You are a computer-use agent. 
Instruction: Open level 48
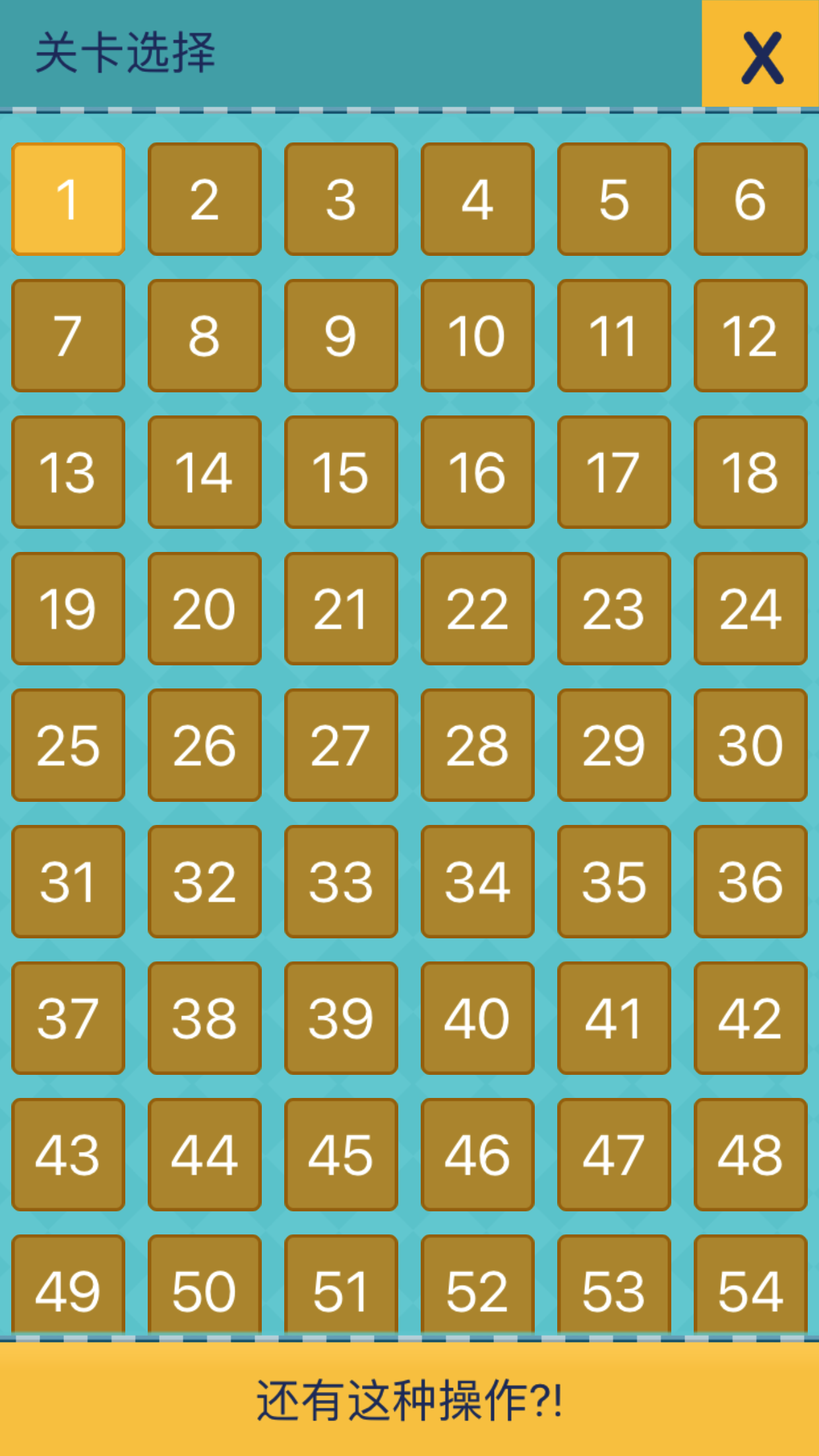750,1155
